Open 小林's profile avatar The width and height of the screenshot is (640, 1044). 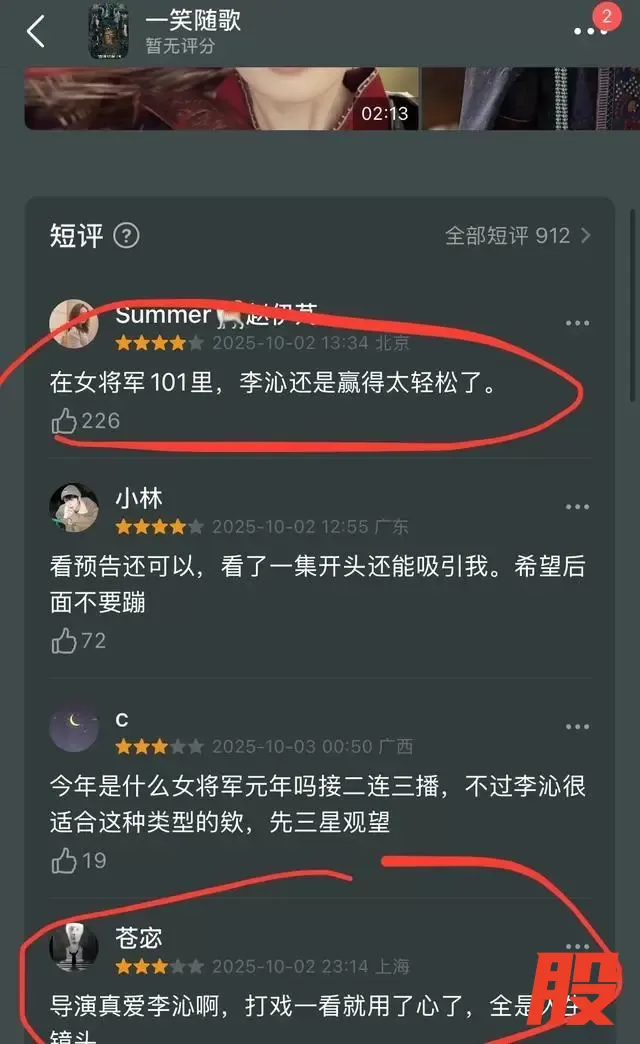pos(74,508)
